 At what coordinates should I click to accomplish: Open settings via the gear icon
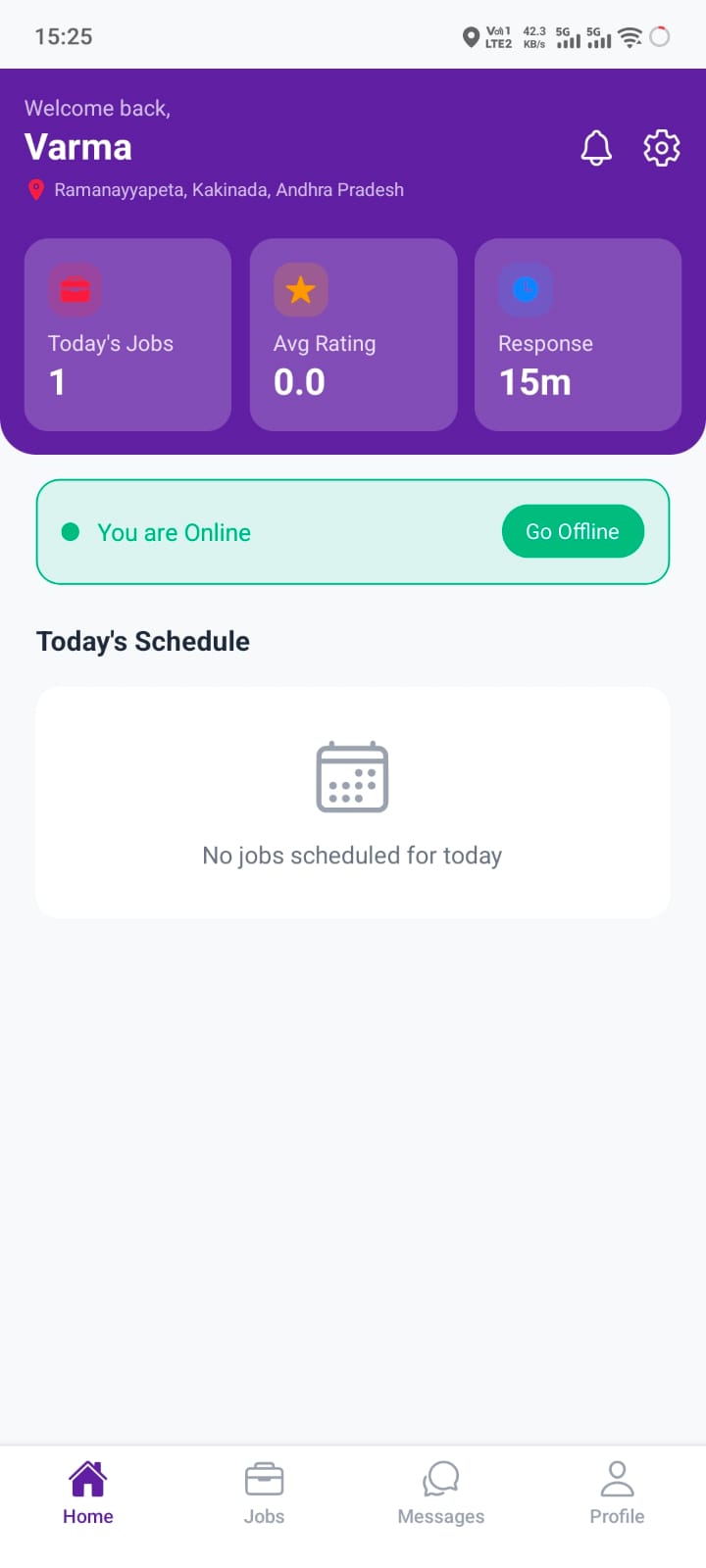(662, 148)
